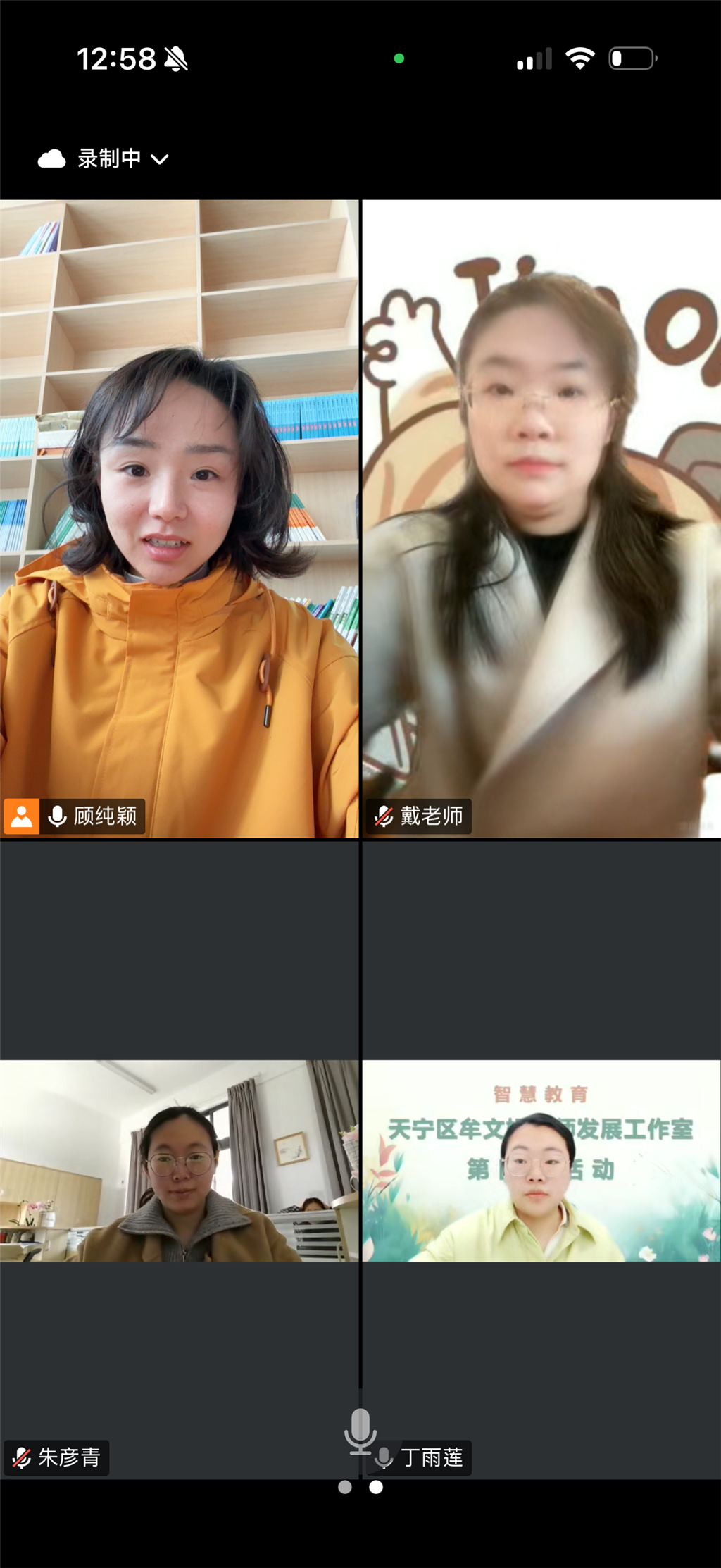721x1568 pixels.
Task: Tap 朱彦青's video tile
Action: point(179,1161)
